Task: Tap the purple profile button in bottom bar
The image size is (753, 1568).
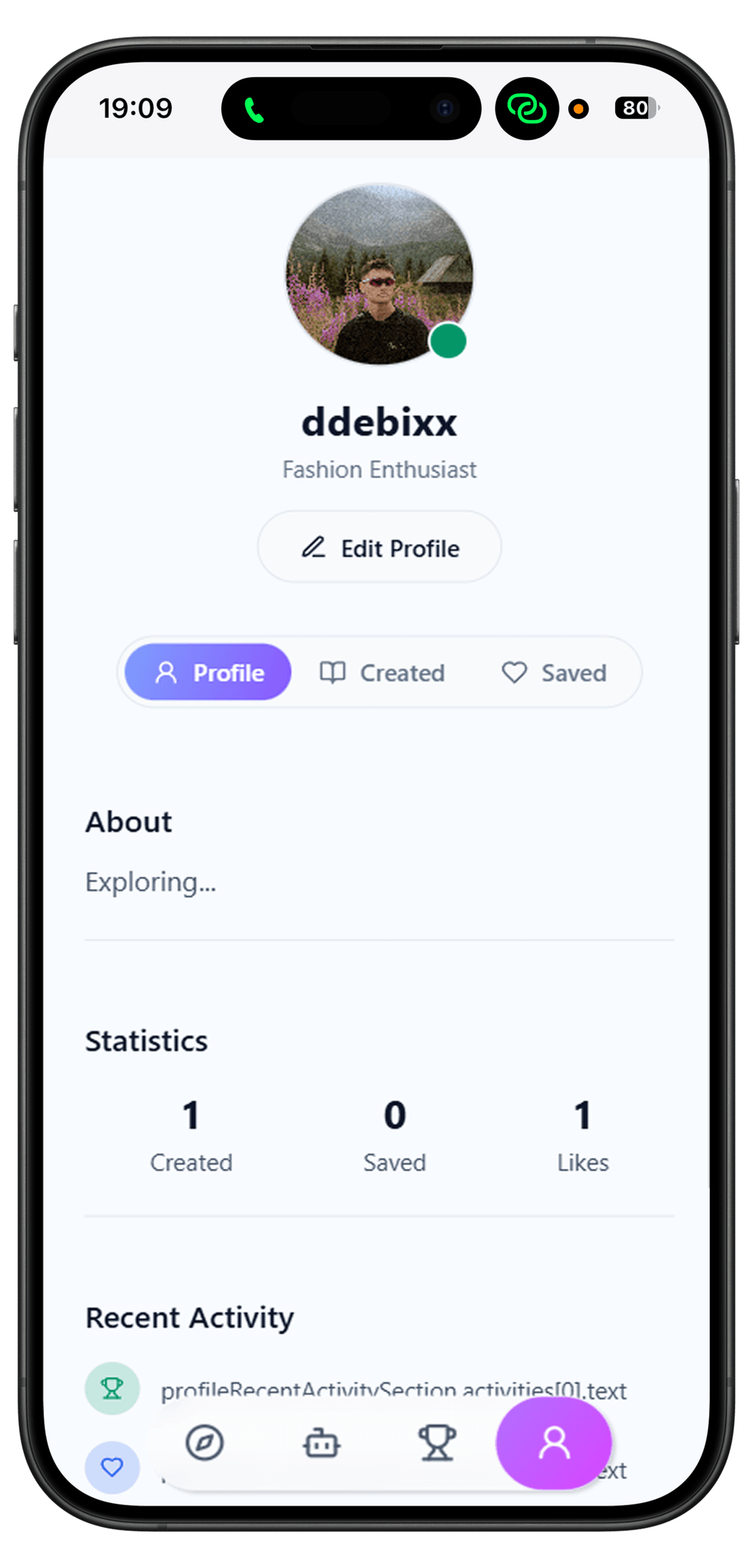Action: pos(554,1443)
